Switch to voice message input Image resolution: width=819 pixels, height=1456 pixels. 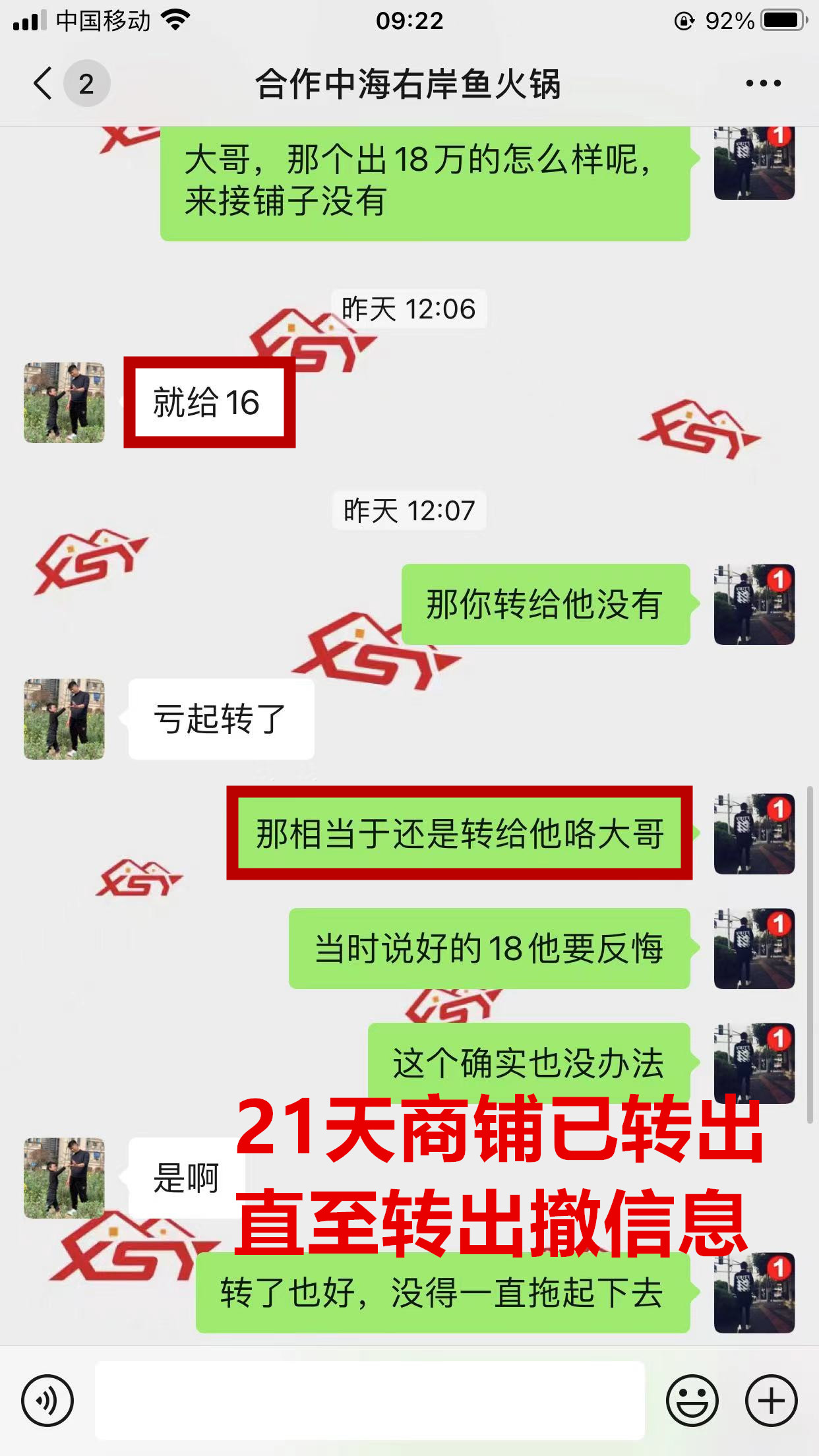click(47, 1400)
